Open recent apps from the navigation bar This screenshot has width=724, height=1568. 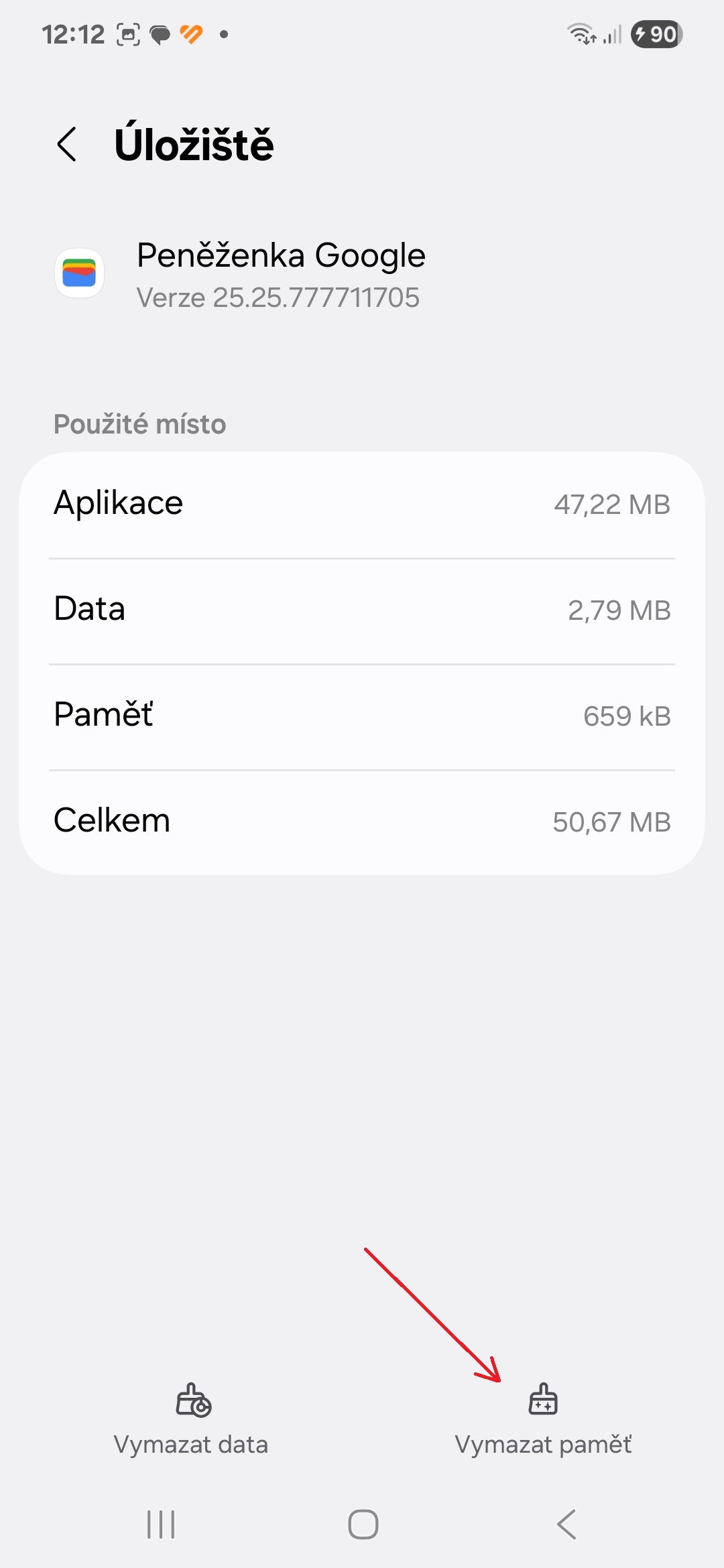161,1524
